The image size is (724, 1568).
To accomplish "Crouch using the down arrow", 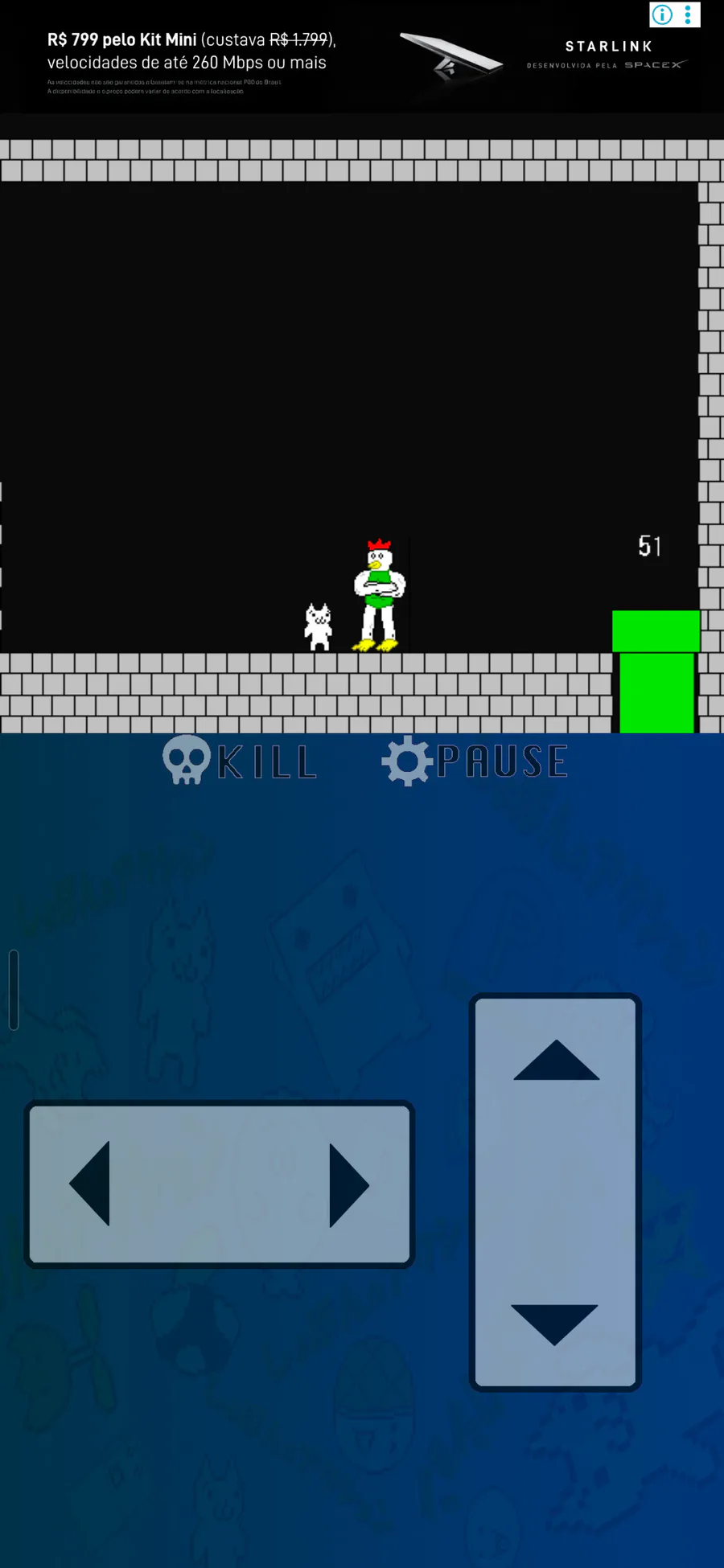I will [554, 1324].
